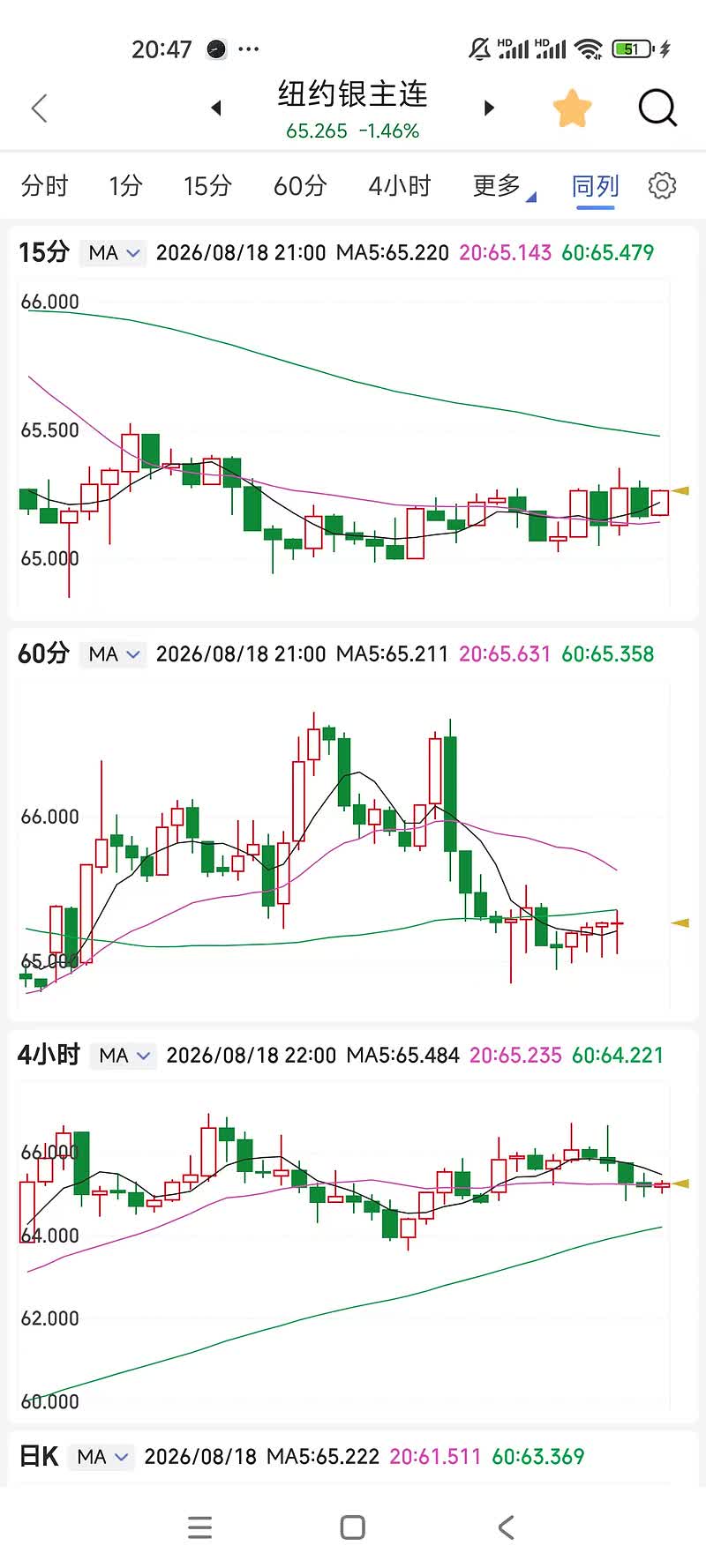Switch to the next instrument with right triangle

(x=489, y=108)
